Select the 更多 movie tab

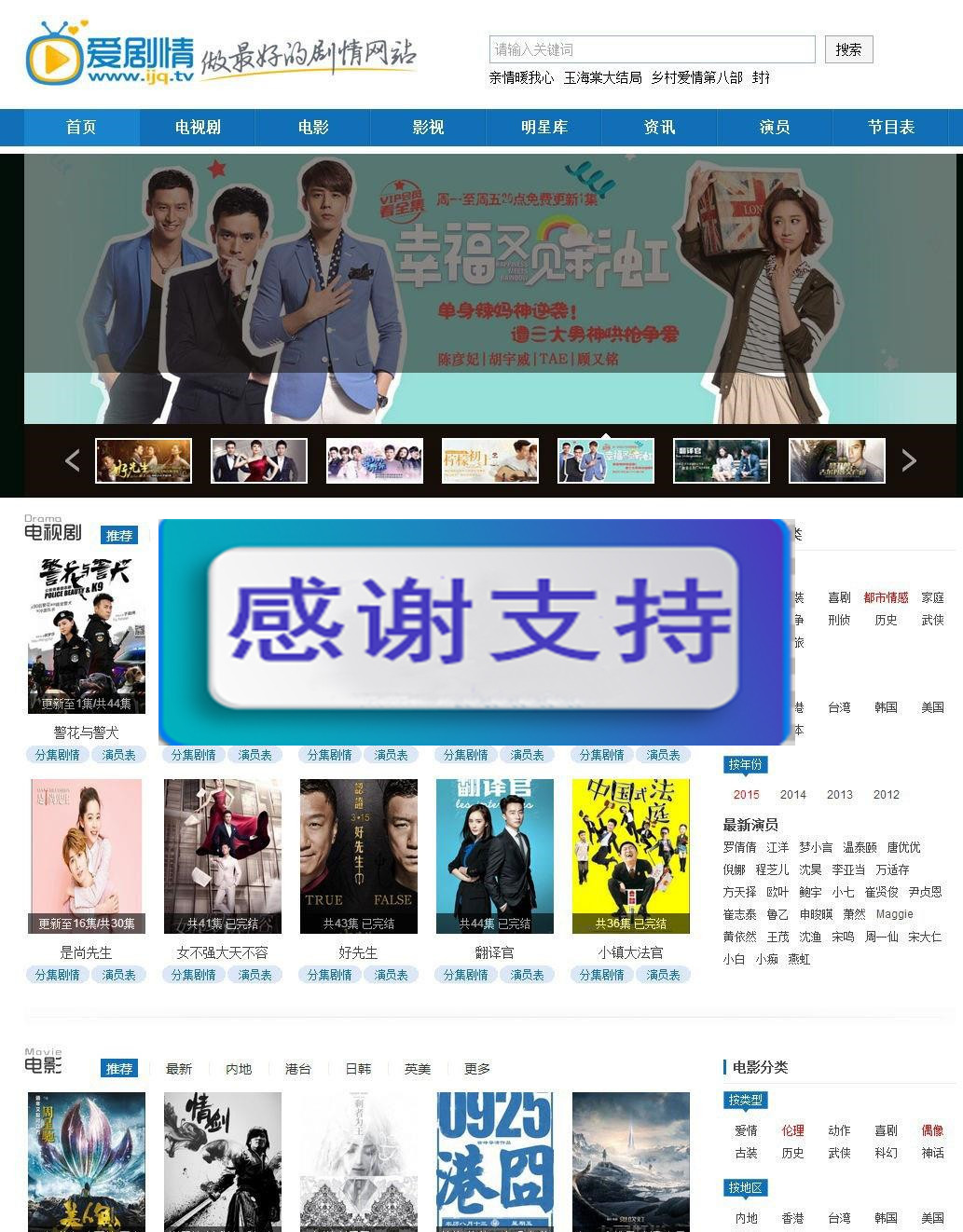(x=477, y=1069)
